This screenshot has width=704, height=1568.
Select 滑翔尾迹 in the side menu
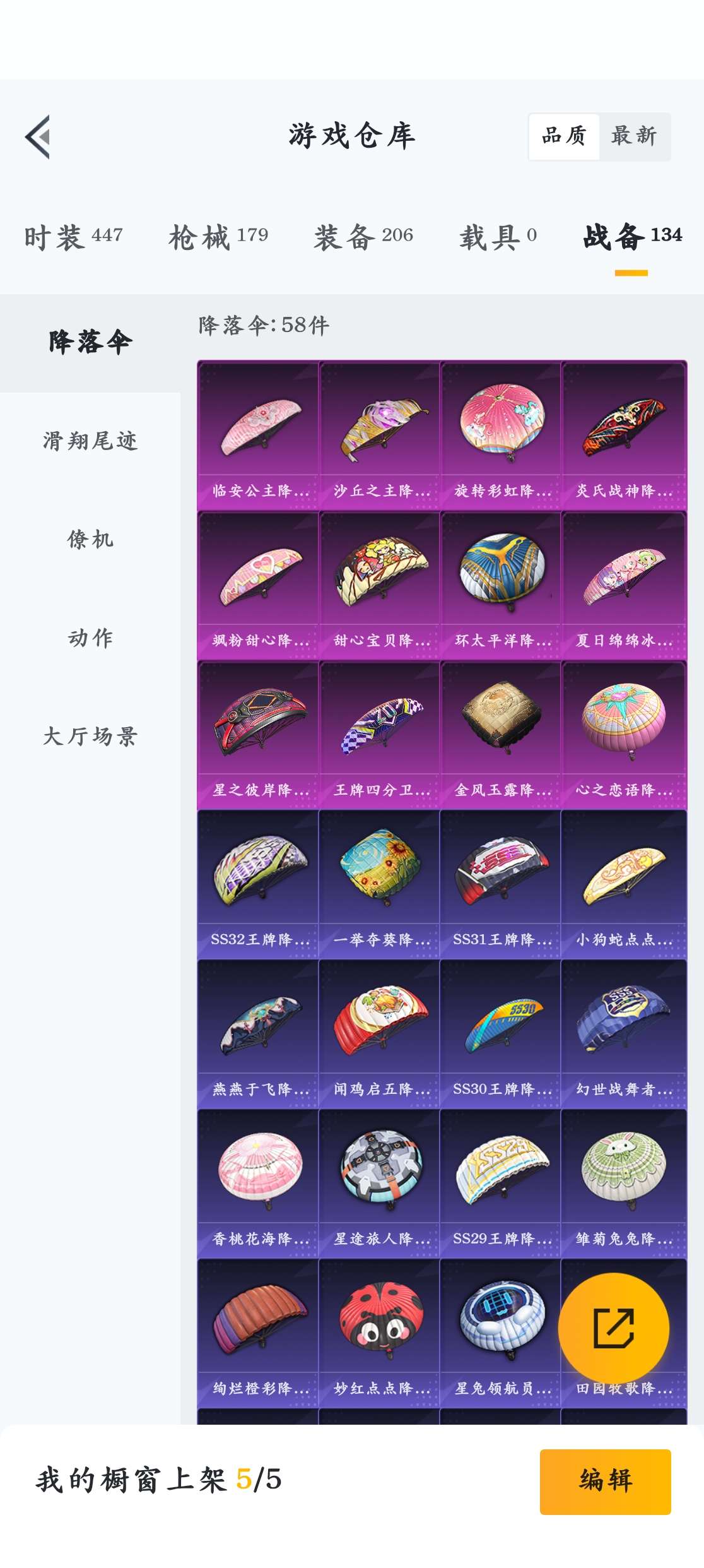(x=90, y=441)
